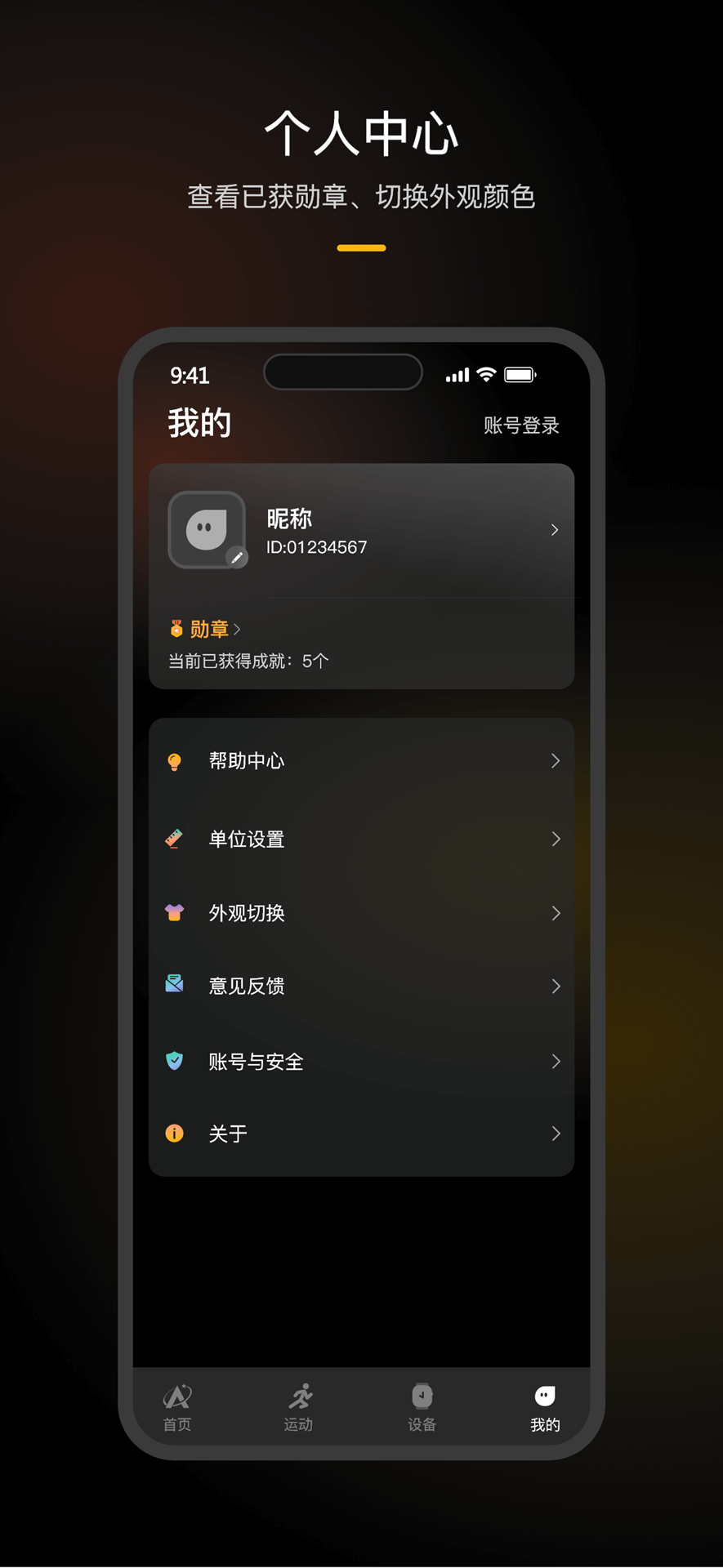Image resolution: width=723 pixels, height=1568 pixels.
Task: Select the lightbulb icon beside 帮助中心
Action: point(175,760)
